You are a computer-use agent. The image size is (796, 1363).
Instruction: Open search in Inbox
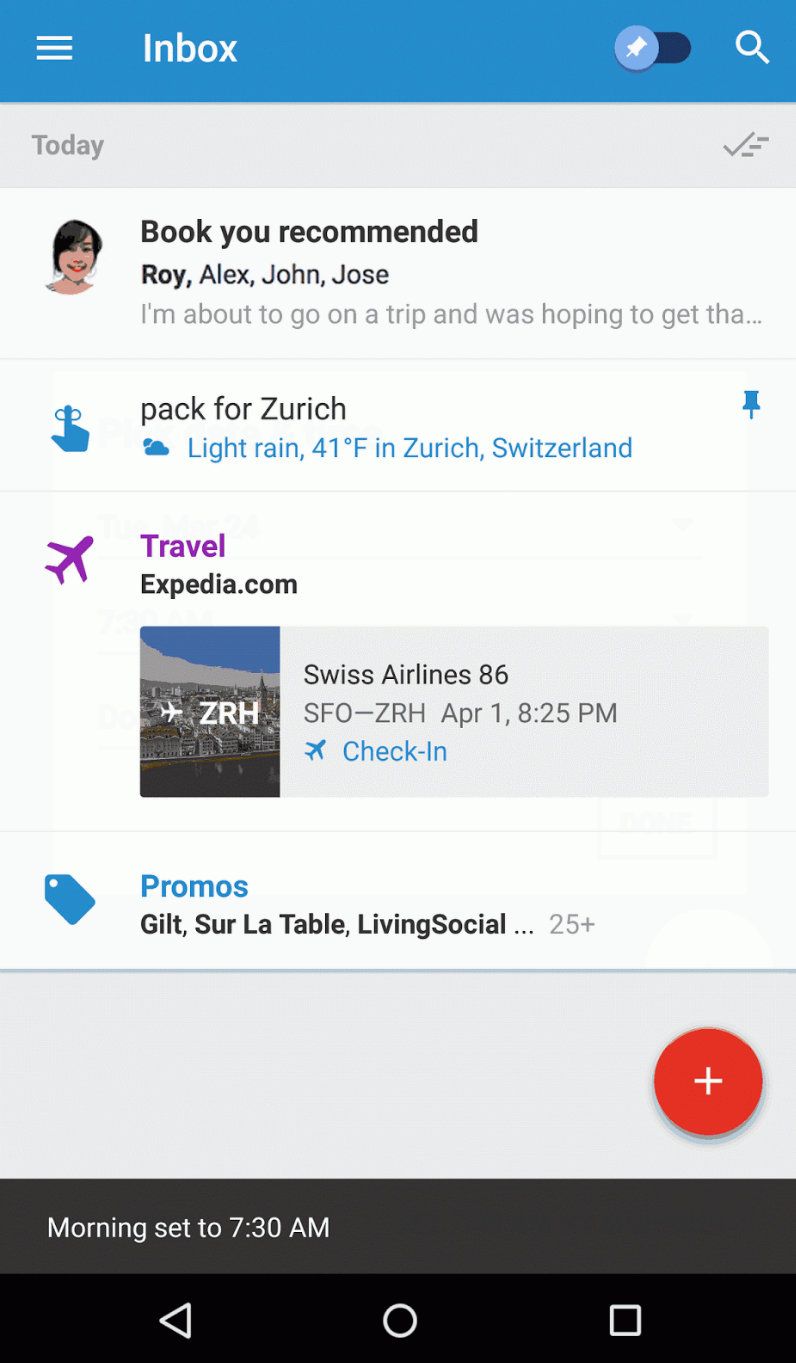click(752, 48)
